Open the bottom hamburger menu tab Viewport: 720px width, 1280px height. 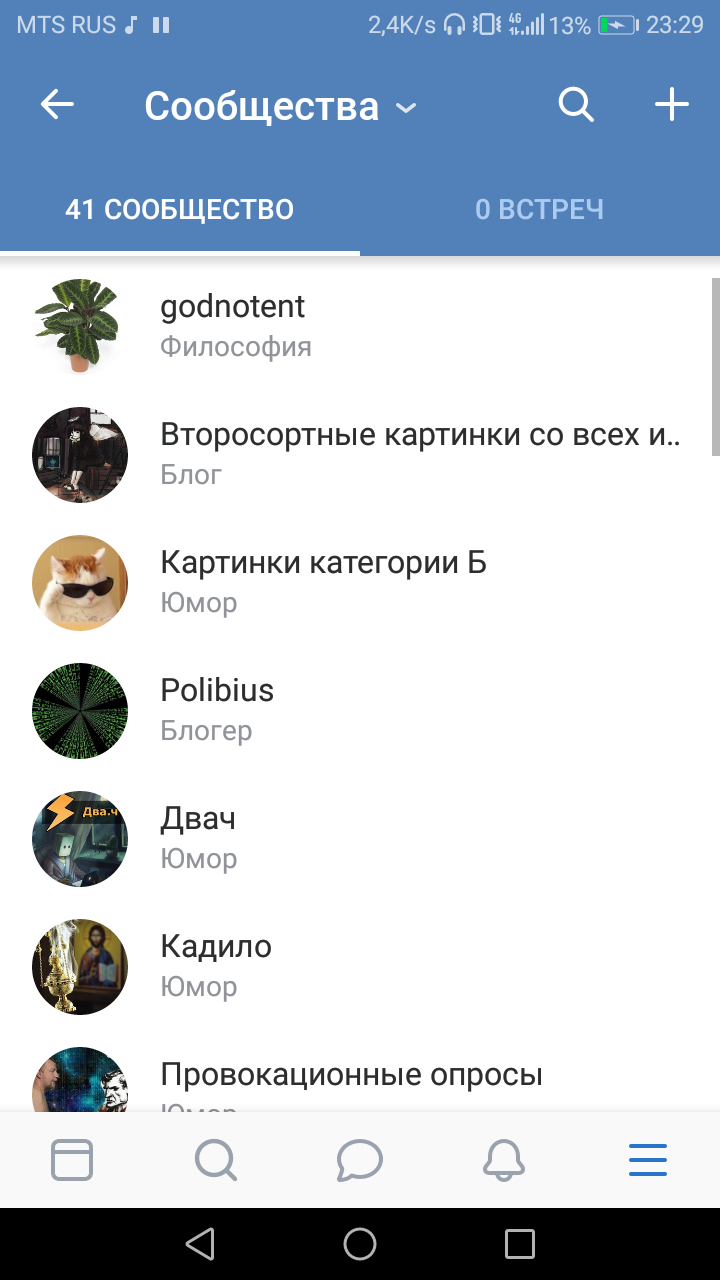click(648, 1160)
